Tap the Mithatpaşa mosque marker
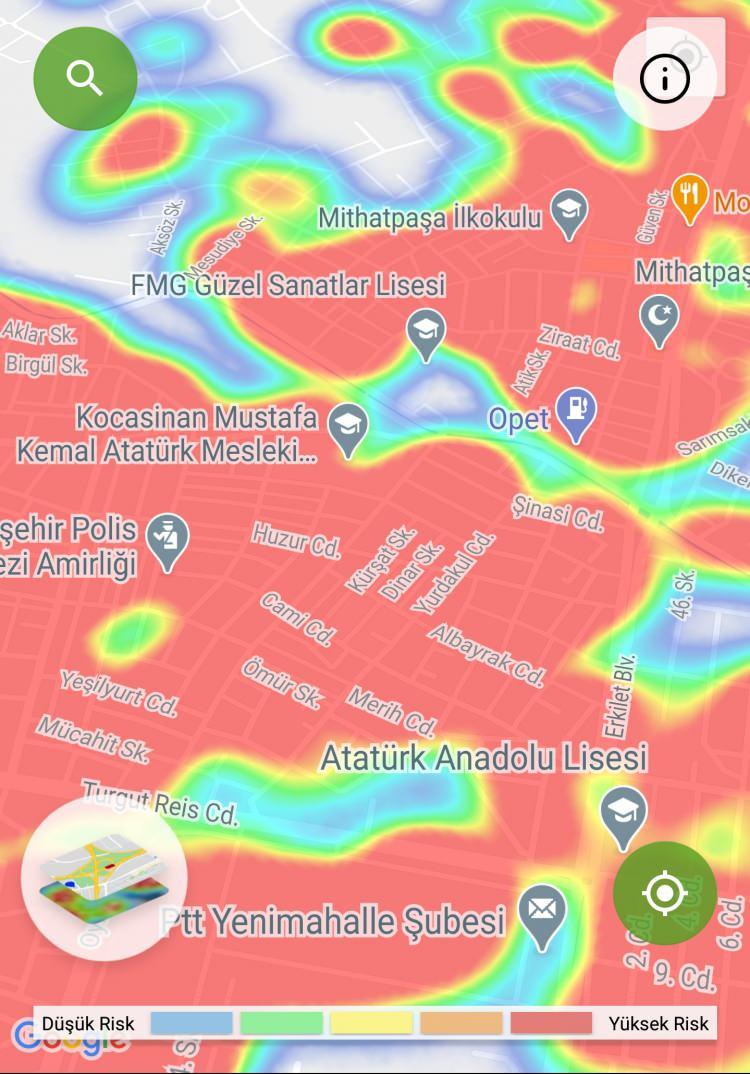The height and width of the screenshot is (1074, 750). [658, 320]
